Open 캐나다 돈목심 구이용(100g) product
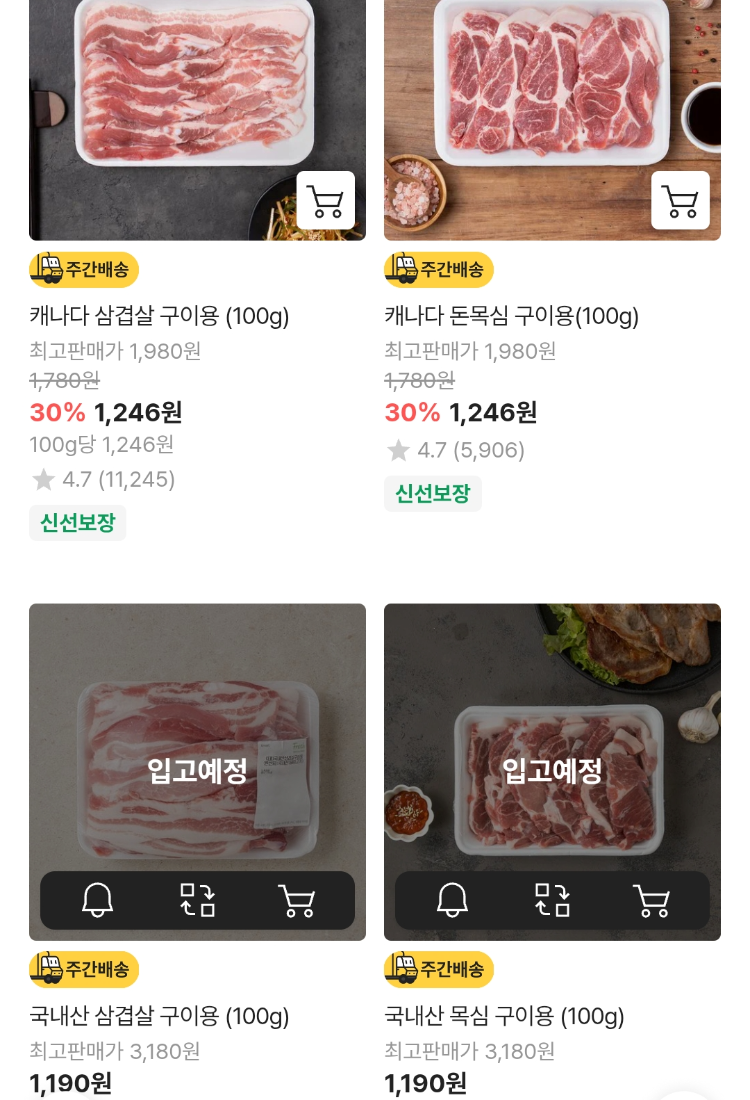 (511, 317)
